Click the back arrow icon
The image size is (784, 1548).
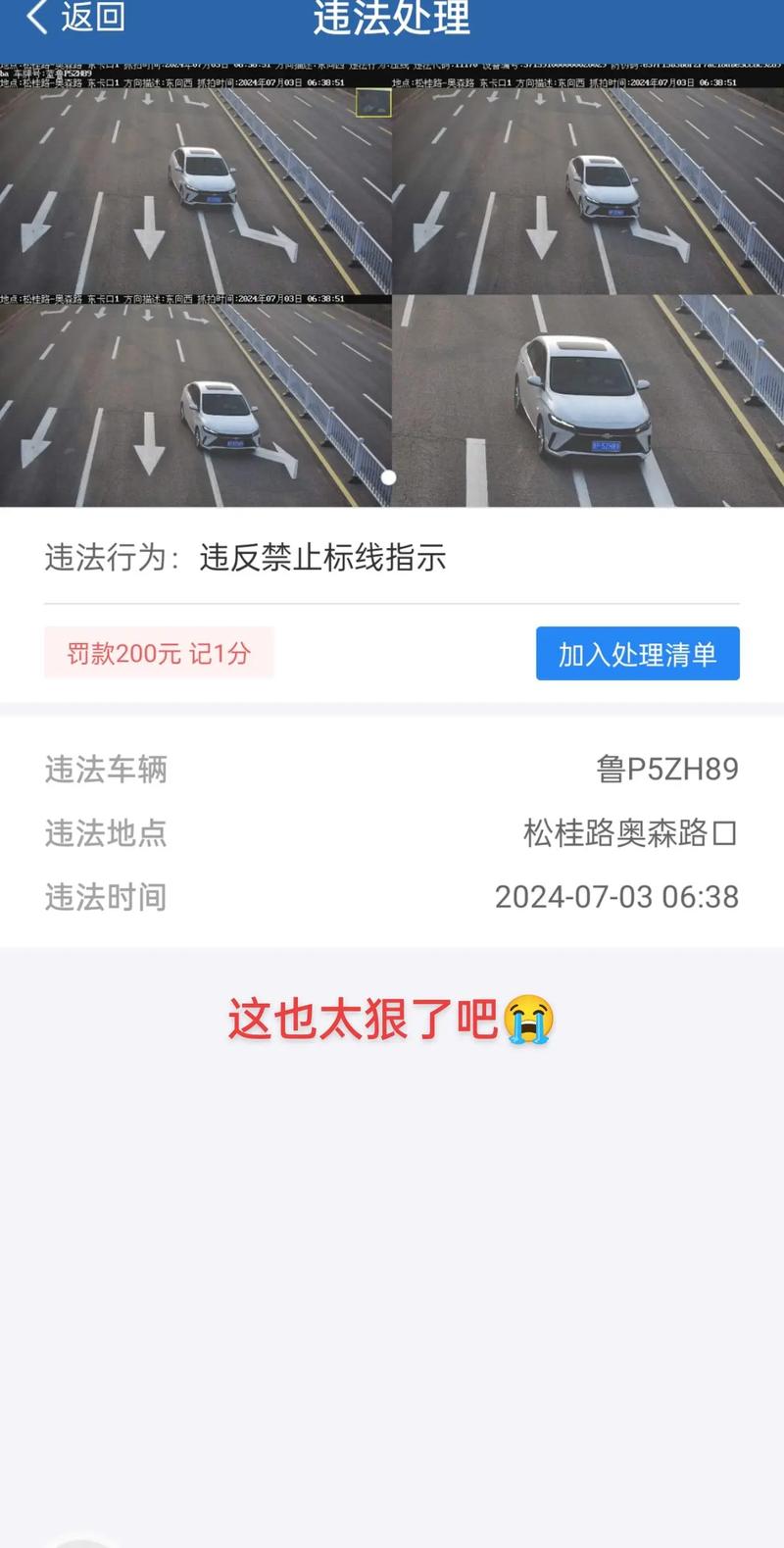pyautogui.click(x=37, y=19)
